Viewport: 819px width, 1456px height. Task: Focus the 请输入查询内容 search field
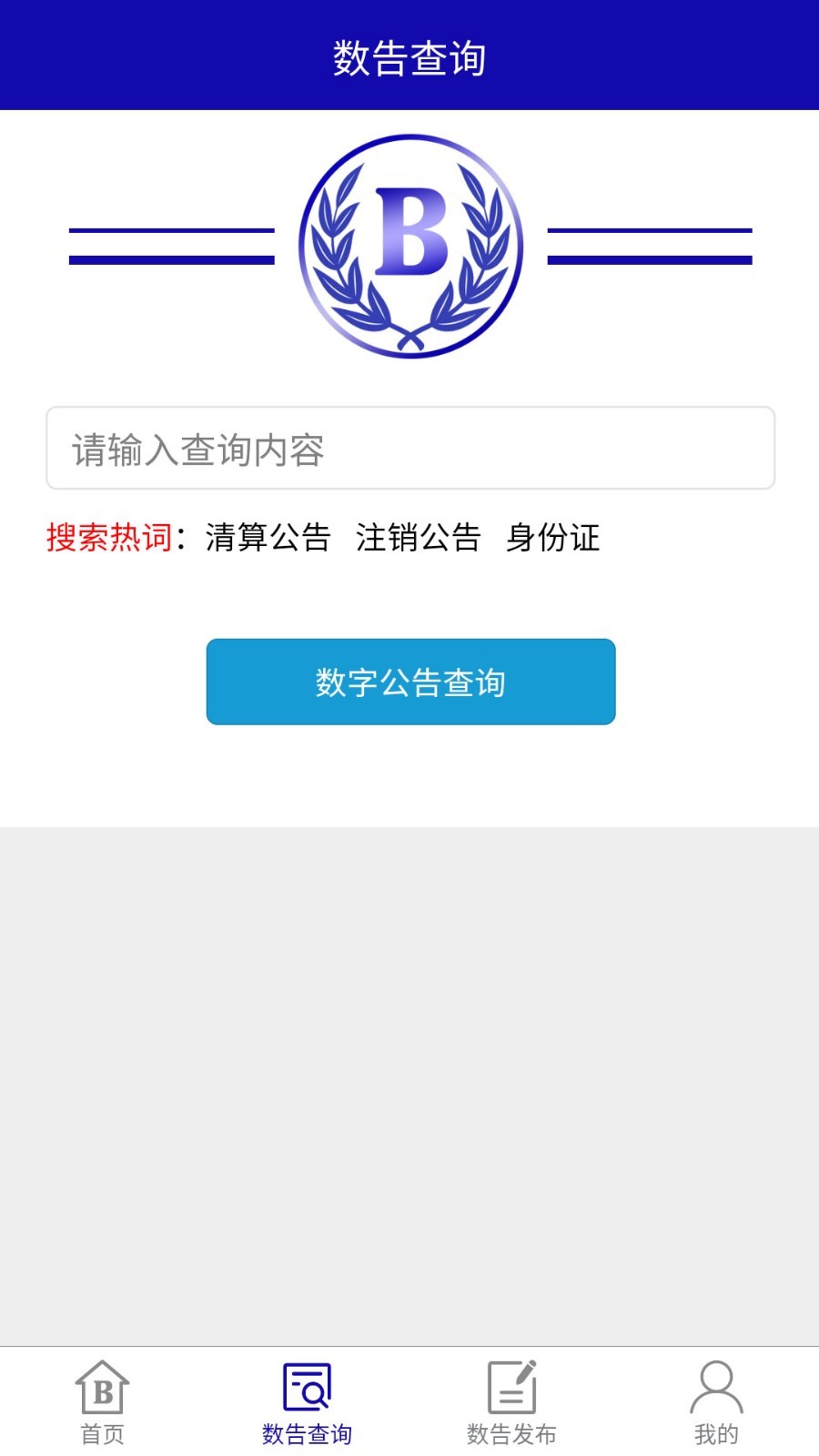[409, 449]
